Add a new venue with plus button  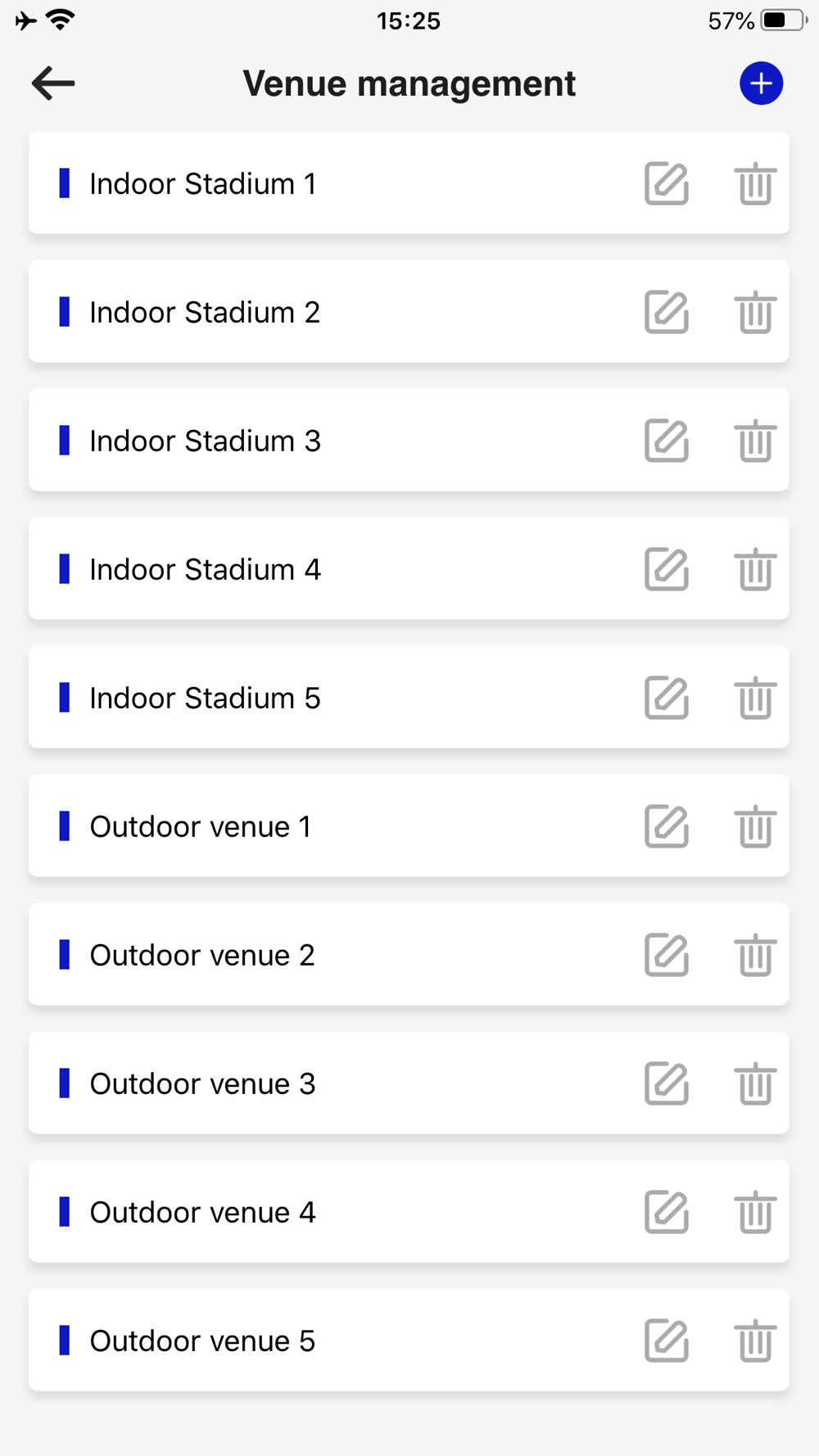pos(761,84)
